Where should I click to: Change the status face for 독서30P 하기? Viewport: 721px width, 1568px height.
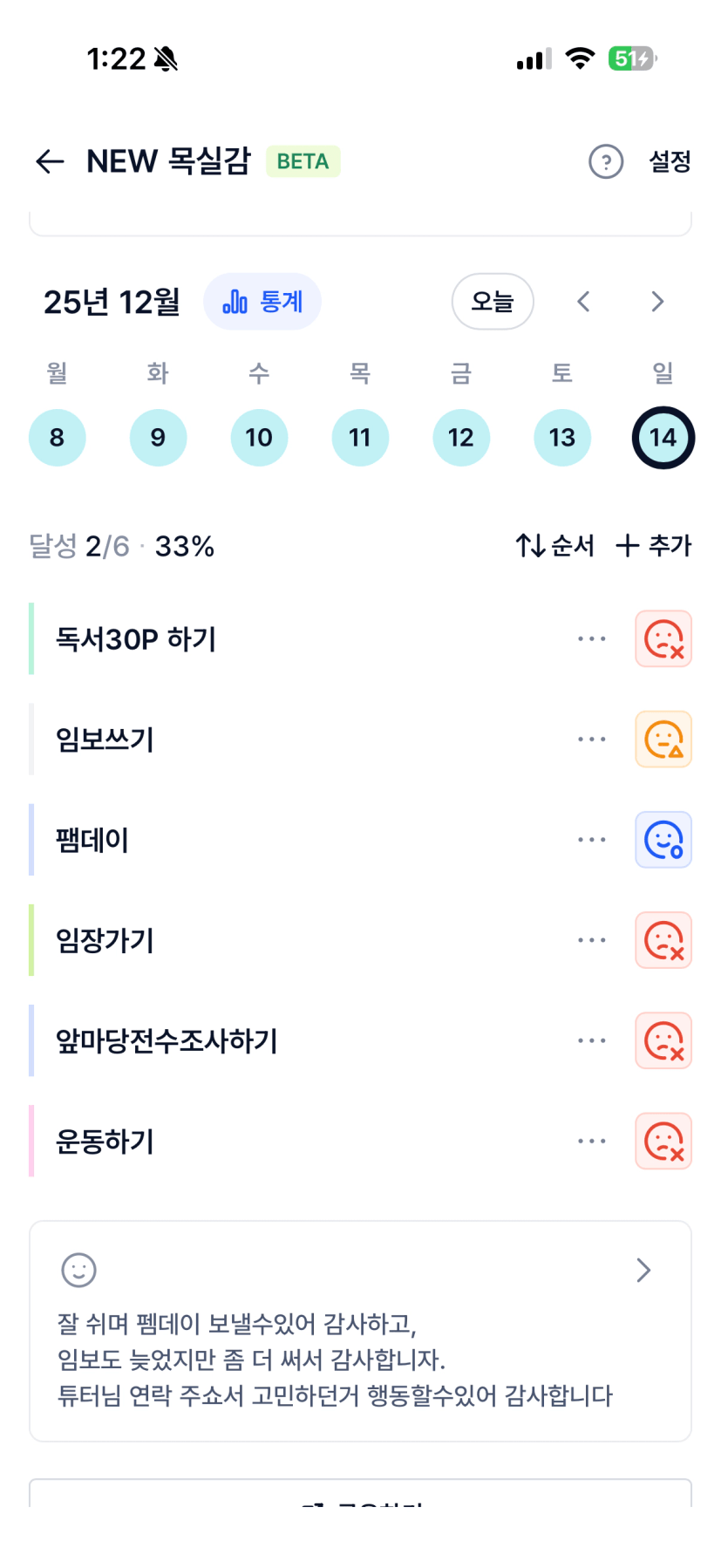(663, 639)
